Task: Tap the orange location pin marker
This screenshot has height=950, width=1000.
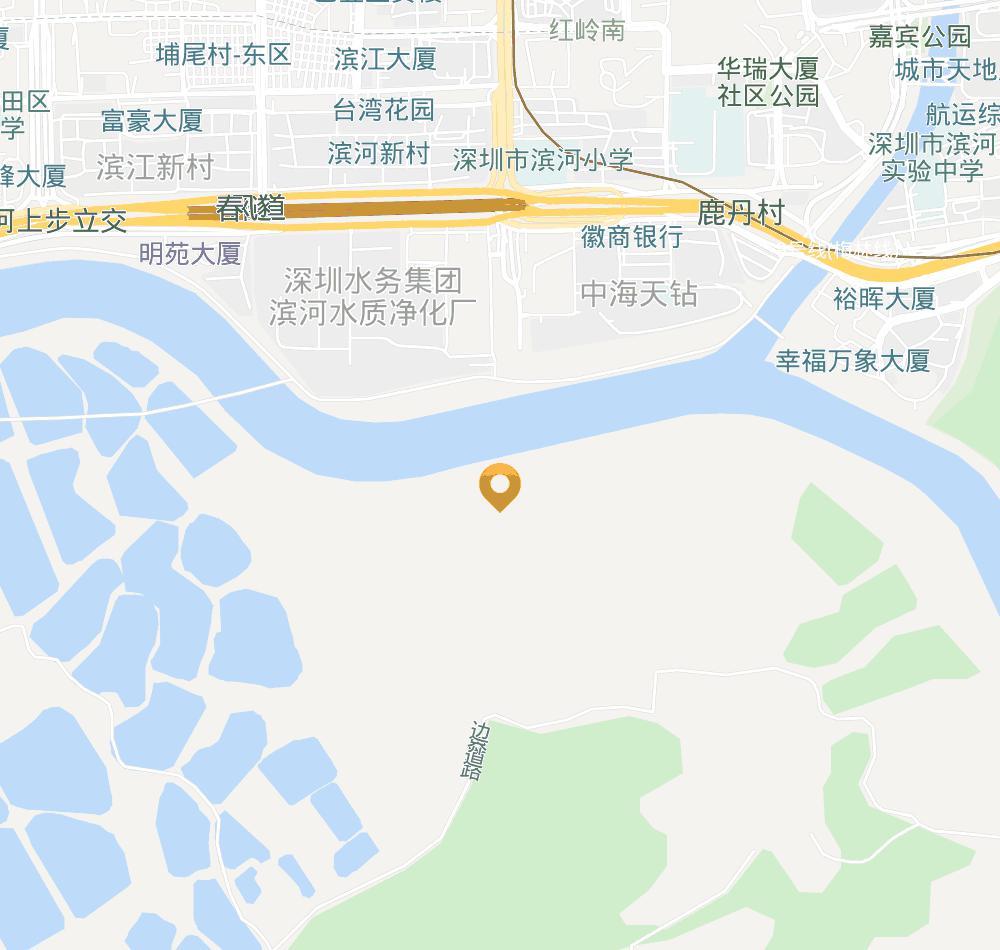Action: pos(500,486)
